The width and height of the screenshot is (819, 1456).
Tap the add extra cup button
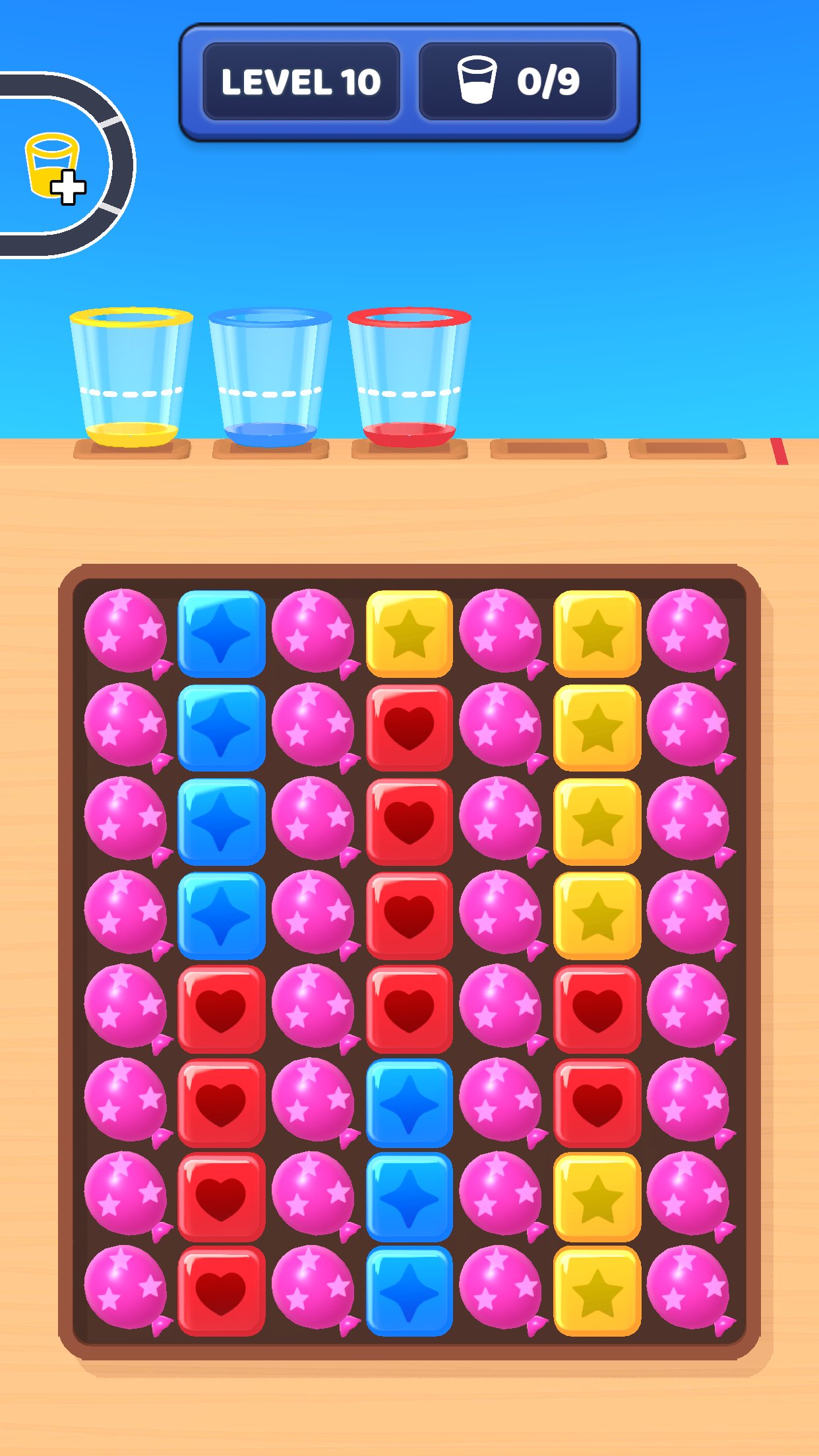tap(55, 169)
